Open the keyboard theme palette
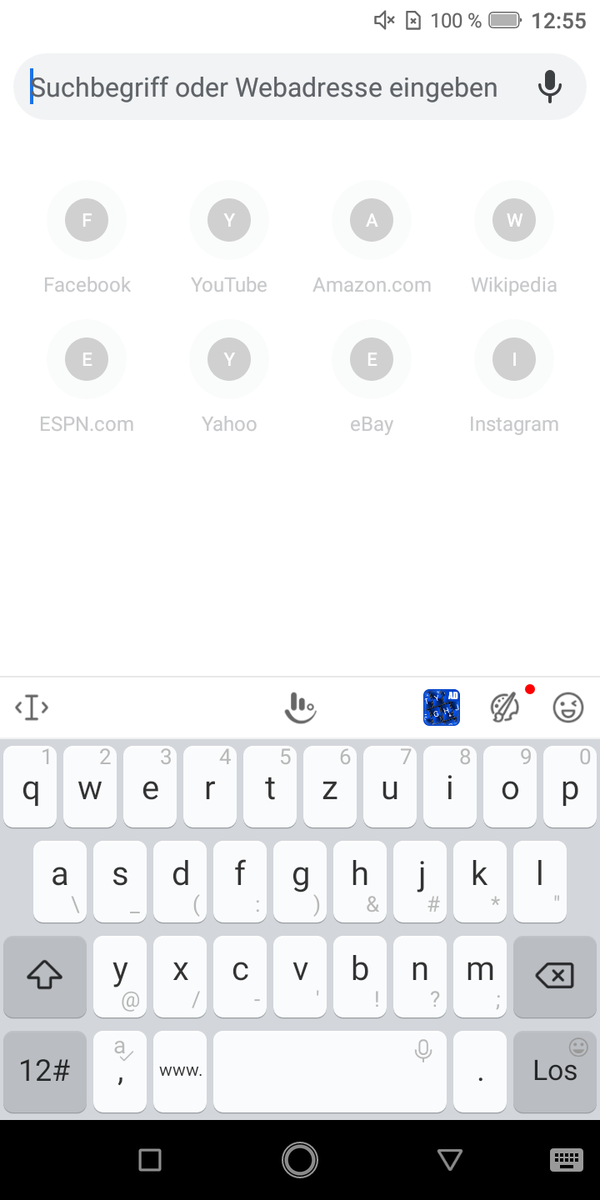The image size is (600, 1200). pos(506,708)
